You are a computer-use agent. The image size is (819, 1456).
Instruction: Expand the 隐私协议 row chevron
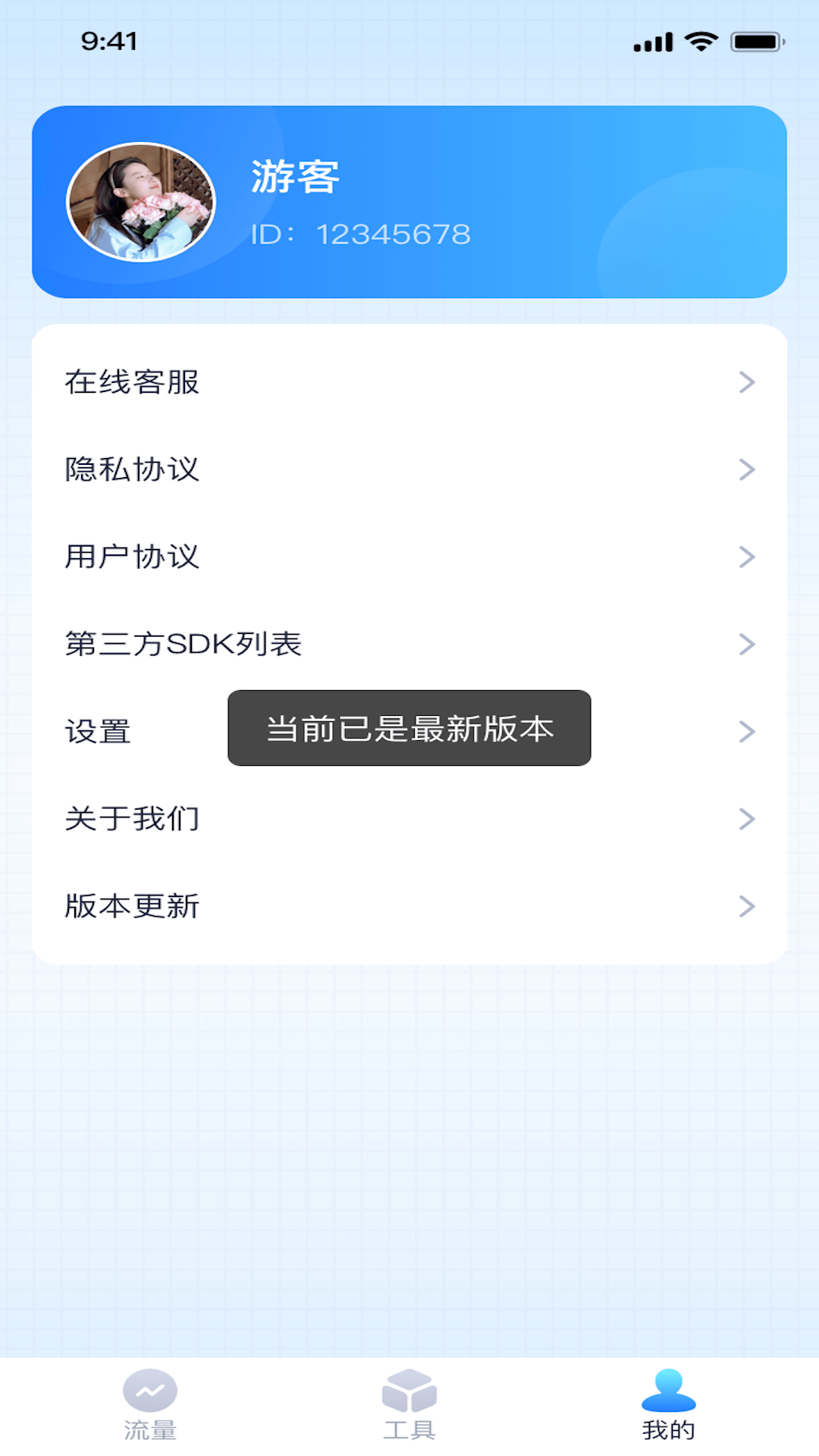pyautogui.click(x=747, y=470)
